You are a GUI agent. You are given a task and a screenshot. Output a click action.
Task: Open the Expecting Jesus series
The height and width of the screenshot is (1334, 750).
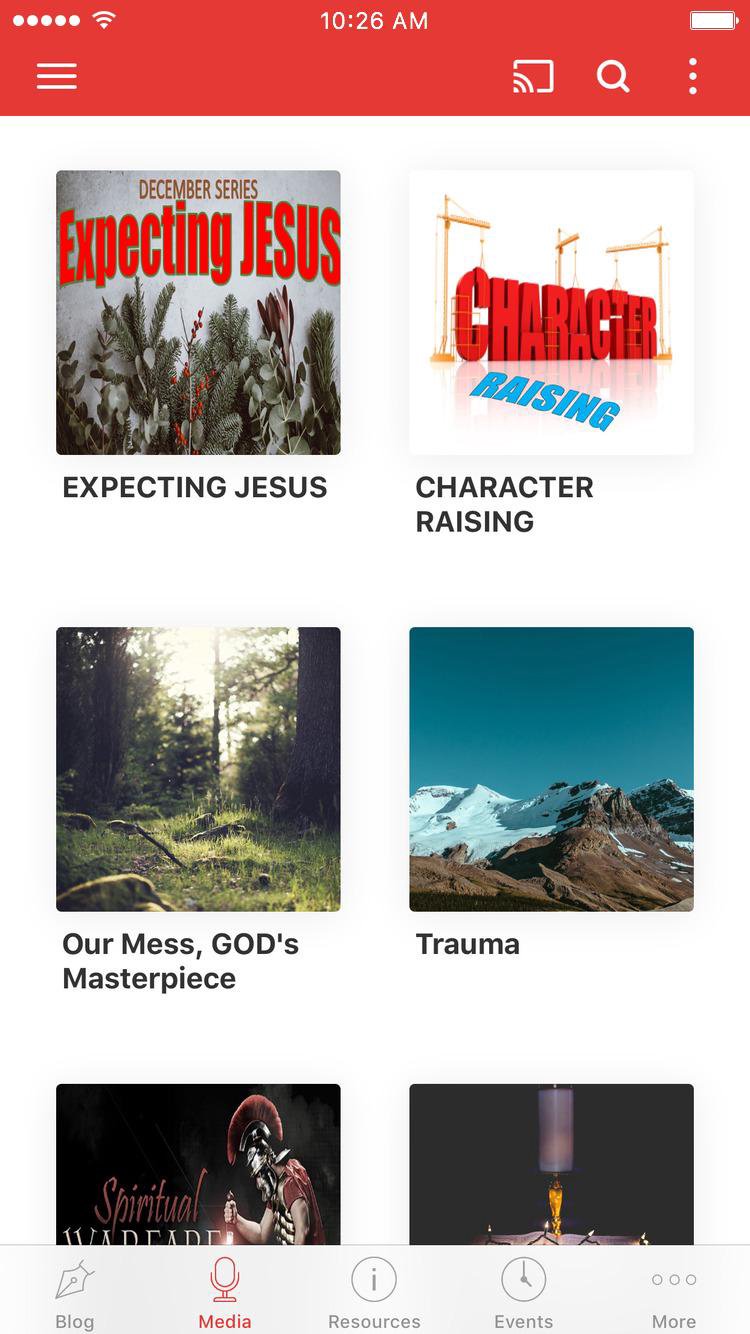(x=198, y=313)
